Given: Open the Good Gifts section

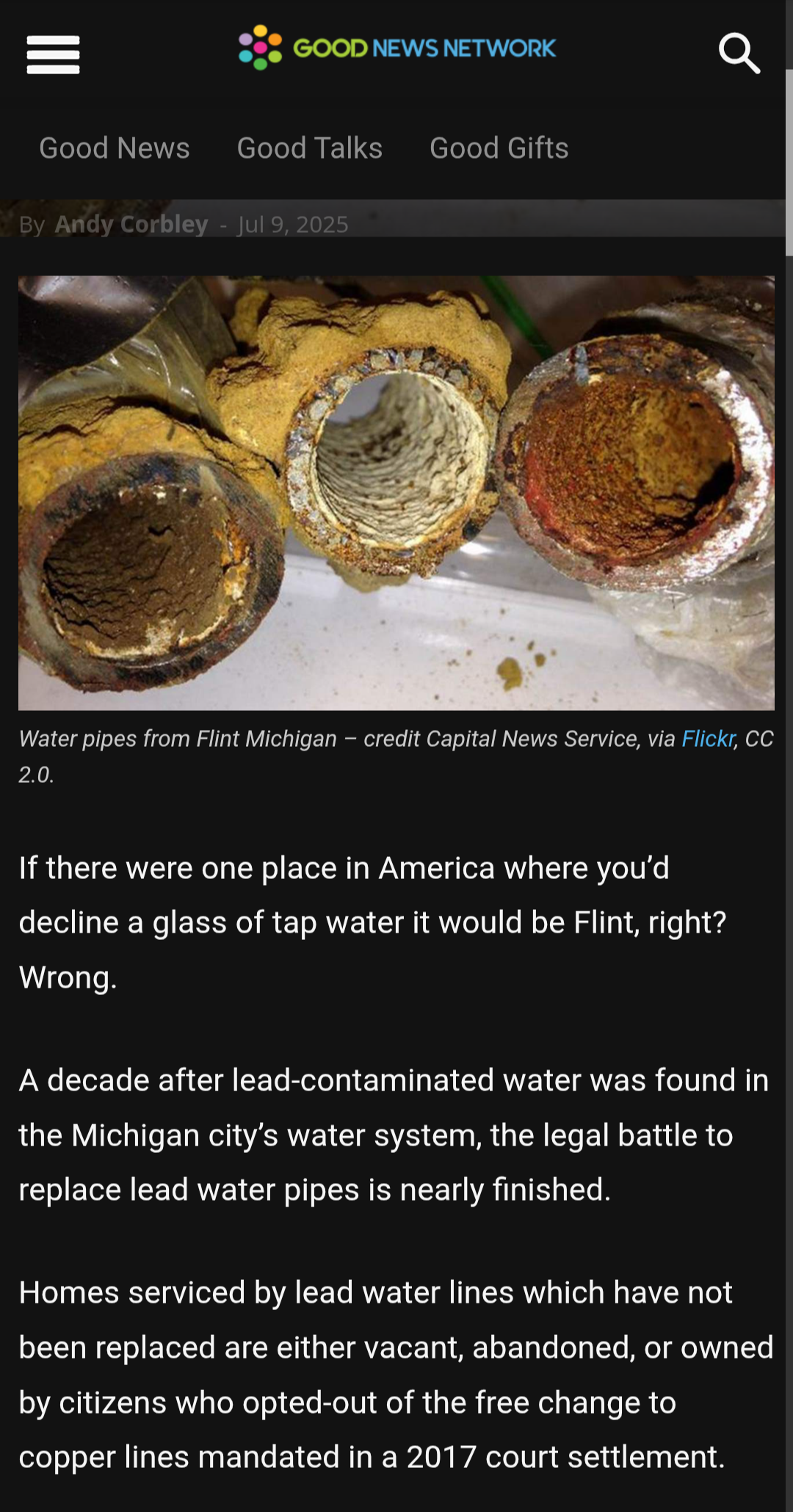Looking at the screenshot, I should tap(499, 148).
